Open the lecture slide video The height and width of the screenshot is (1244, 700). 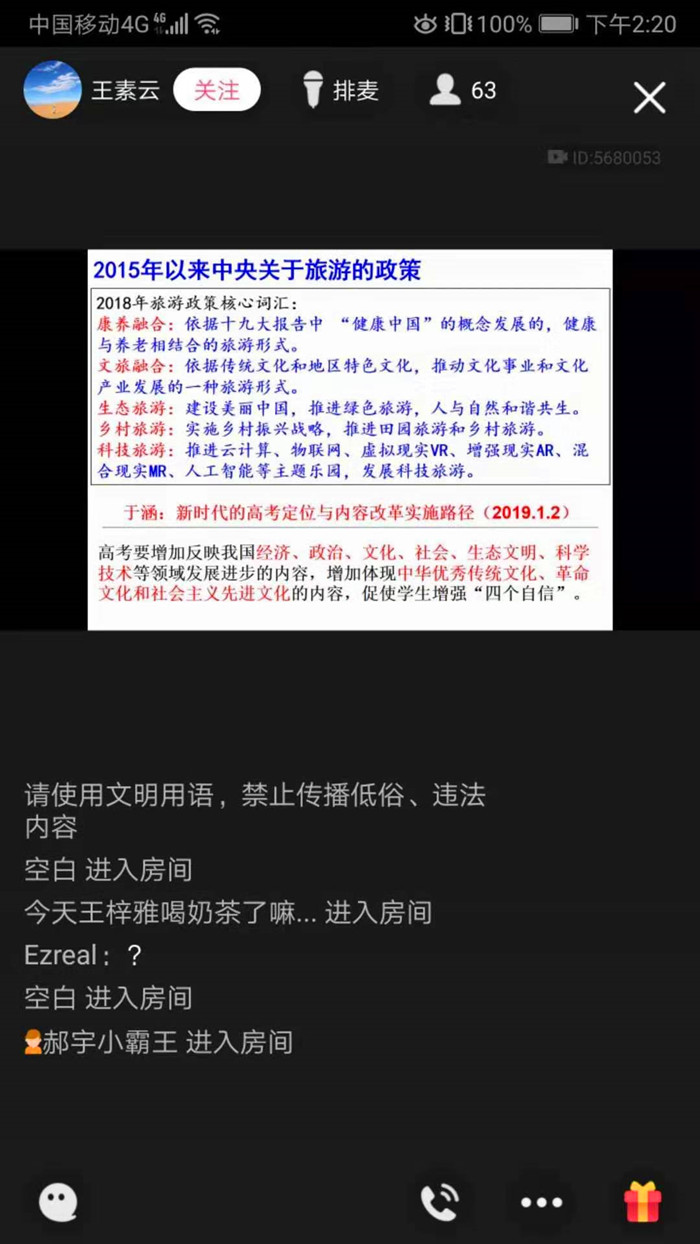click(350, 440)
